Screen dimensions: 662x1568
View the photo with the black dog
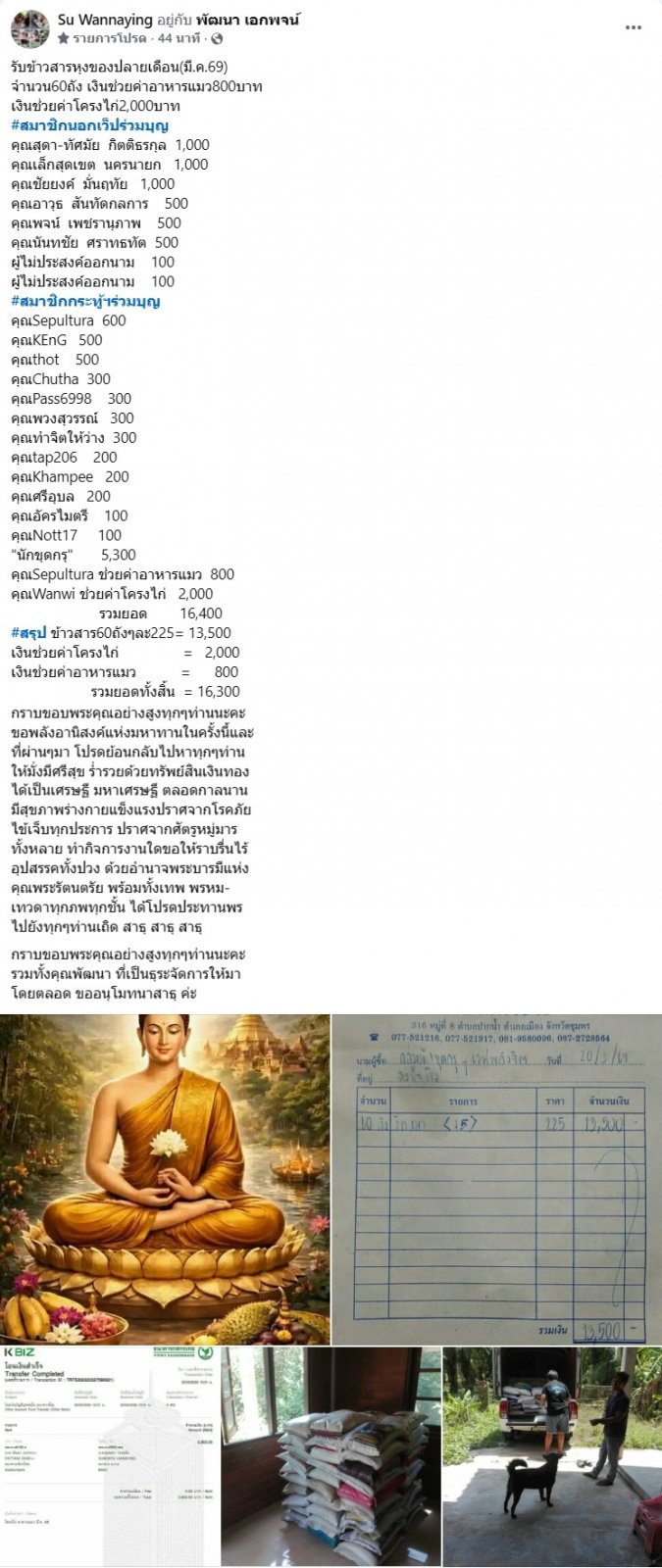coord(552,1456)
